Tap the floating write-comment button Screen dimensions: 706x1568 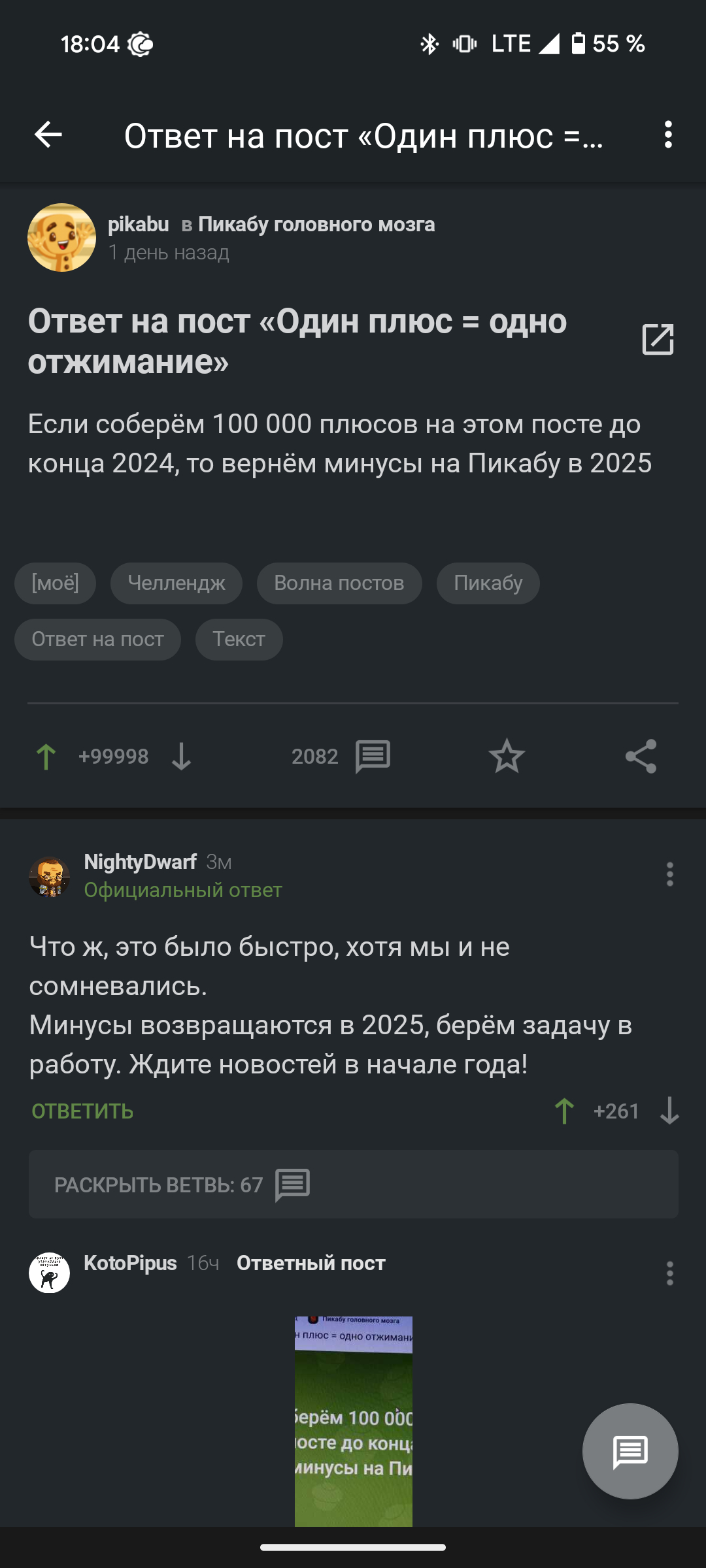click(630, 1451)
